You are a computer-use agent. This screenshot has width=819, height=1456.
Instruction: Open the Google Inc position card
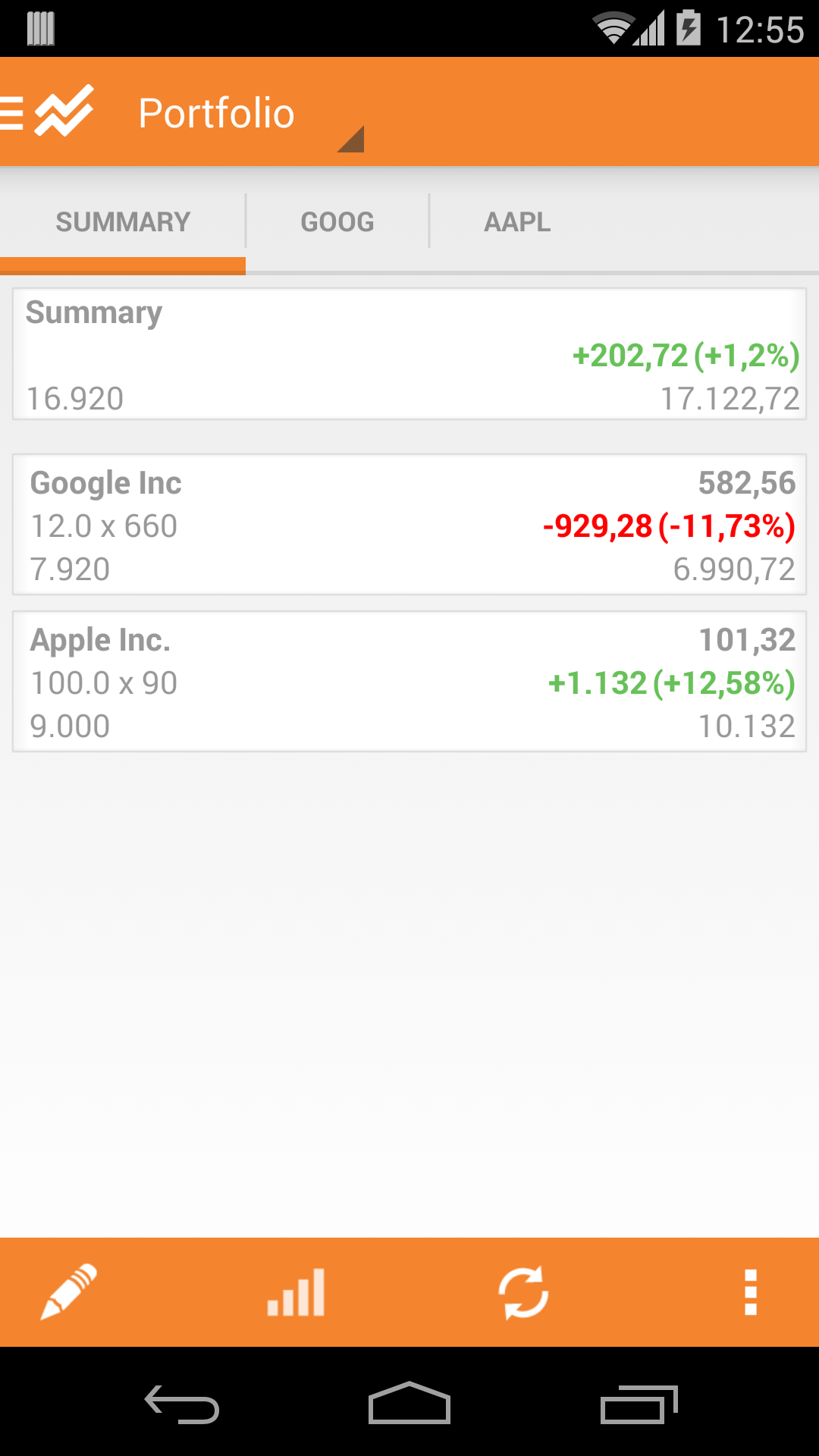pos(409,525)
